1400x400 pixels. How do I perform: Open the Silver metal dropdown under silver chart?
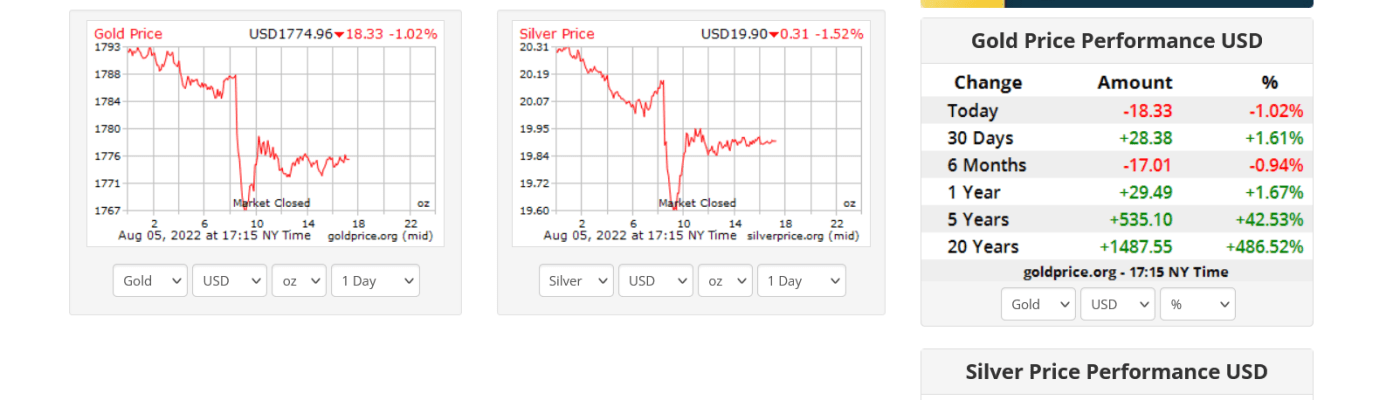point(576,281)
